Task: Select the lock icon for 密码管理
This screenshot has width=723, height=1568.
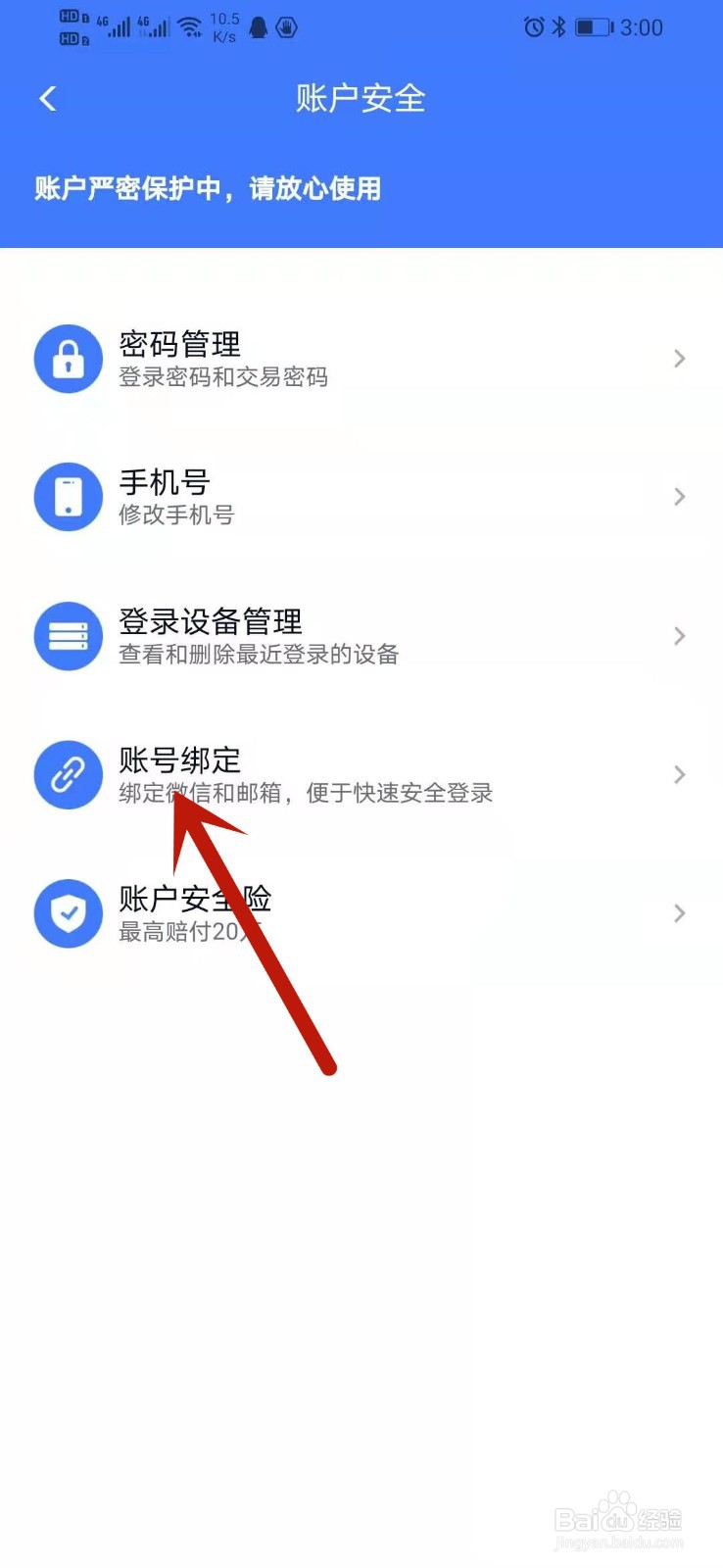Action: (x=68, y=359)
